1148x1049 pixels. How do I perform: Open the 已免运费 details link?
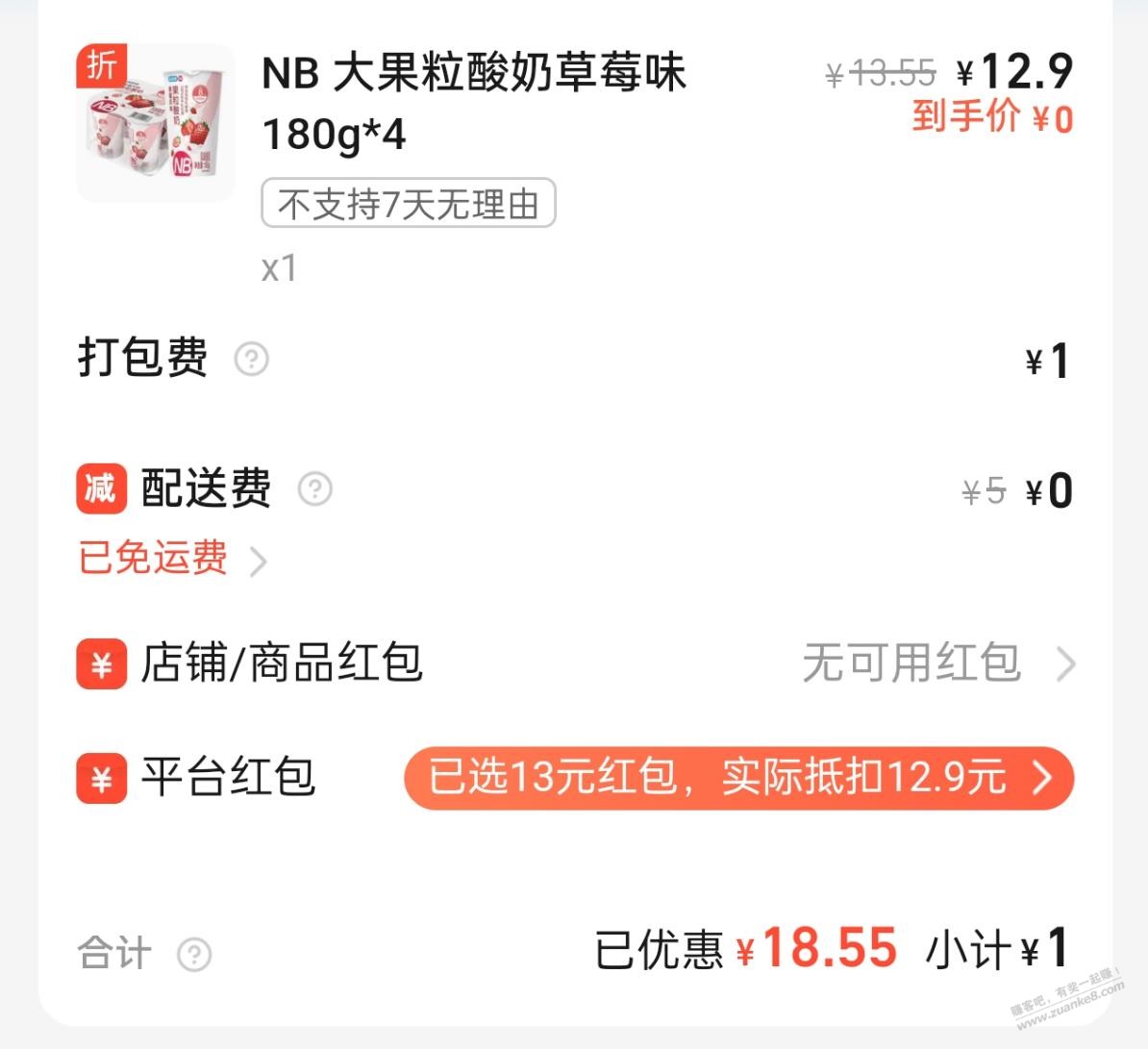pyautogui.click(x=171, y=559)
